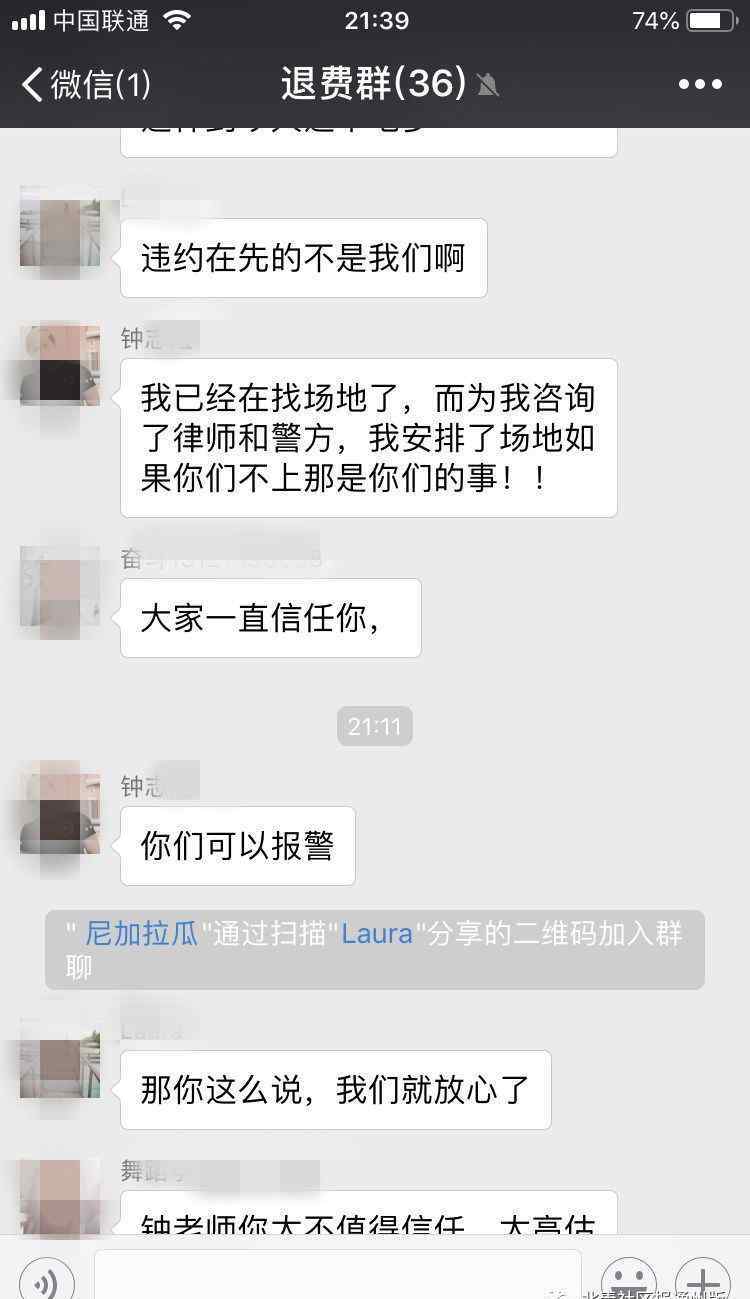Tap avatar beside 你们可以报警 message
Image resolution: width=750 pixels, height=1299 pixels.
click(60, 806)
